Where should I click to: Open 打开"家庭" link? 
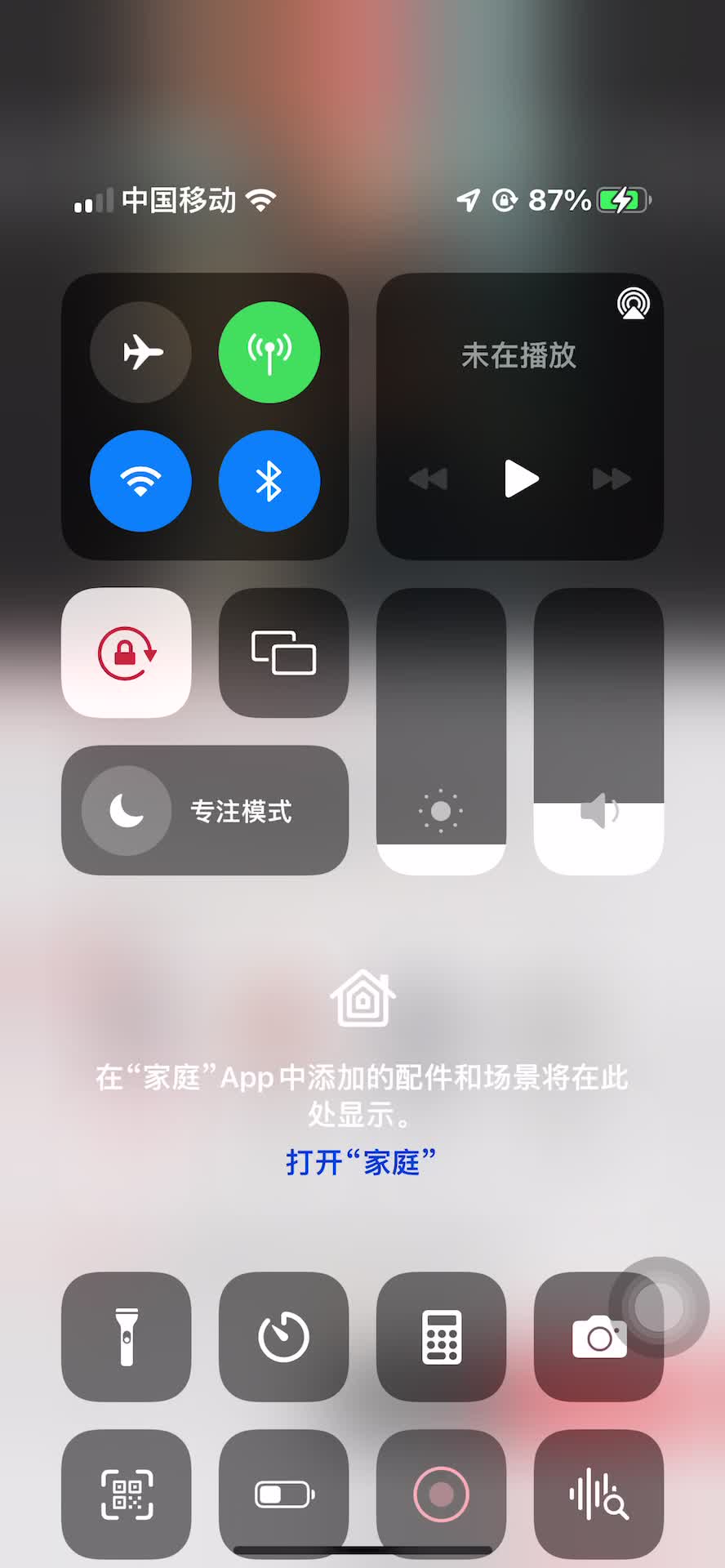(361, 1162)
